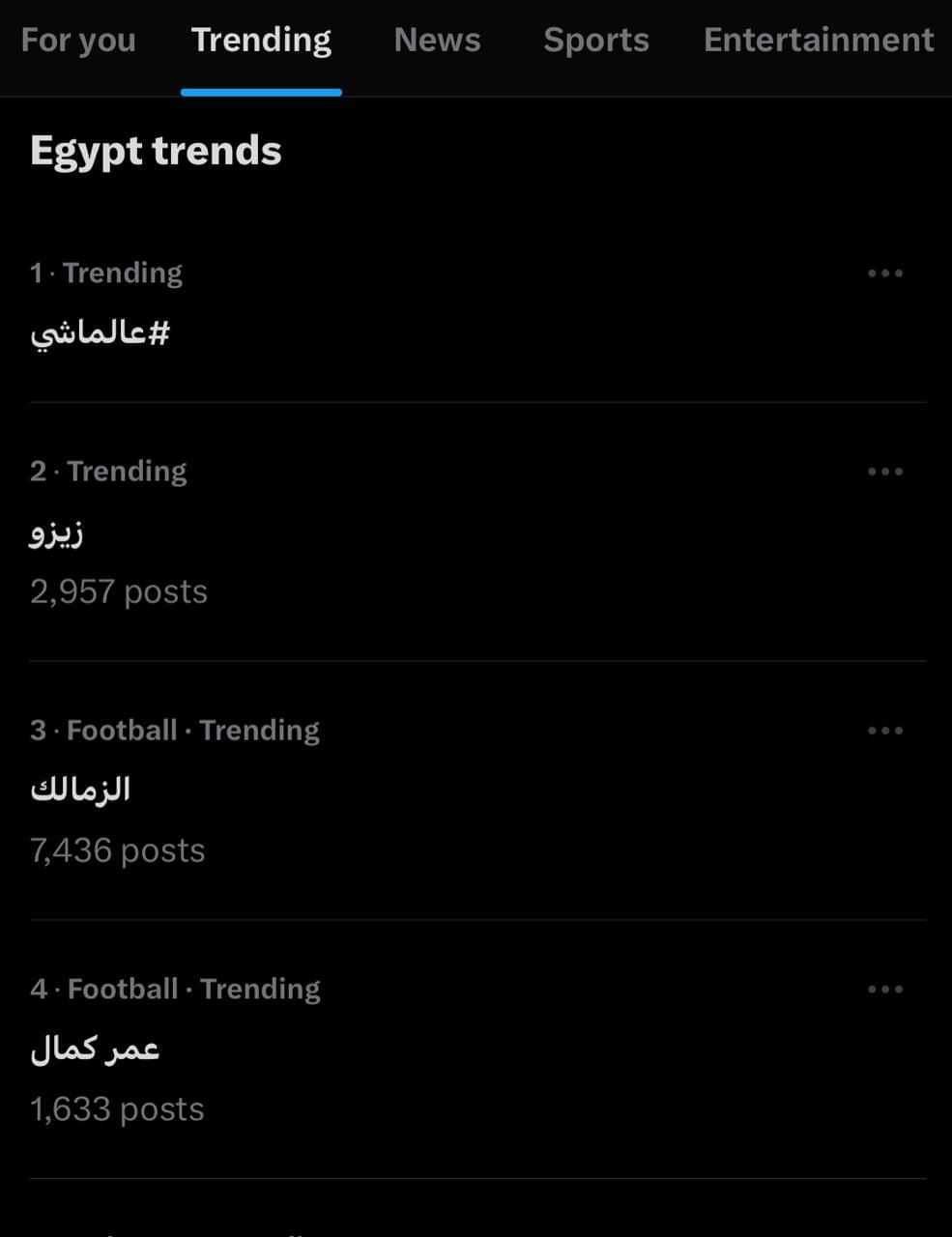This screenshot has width=952, height=1237.
Task: Show options for the الزمالك trend
Action: pyautogui.click(x=884, y=731)
